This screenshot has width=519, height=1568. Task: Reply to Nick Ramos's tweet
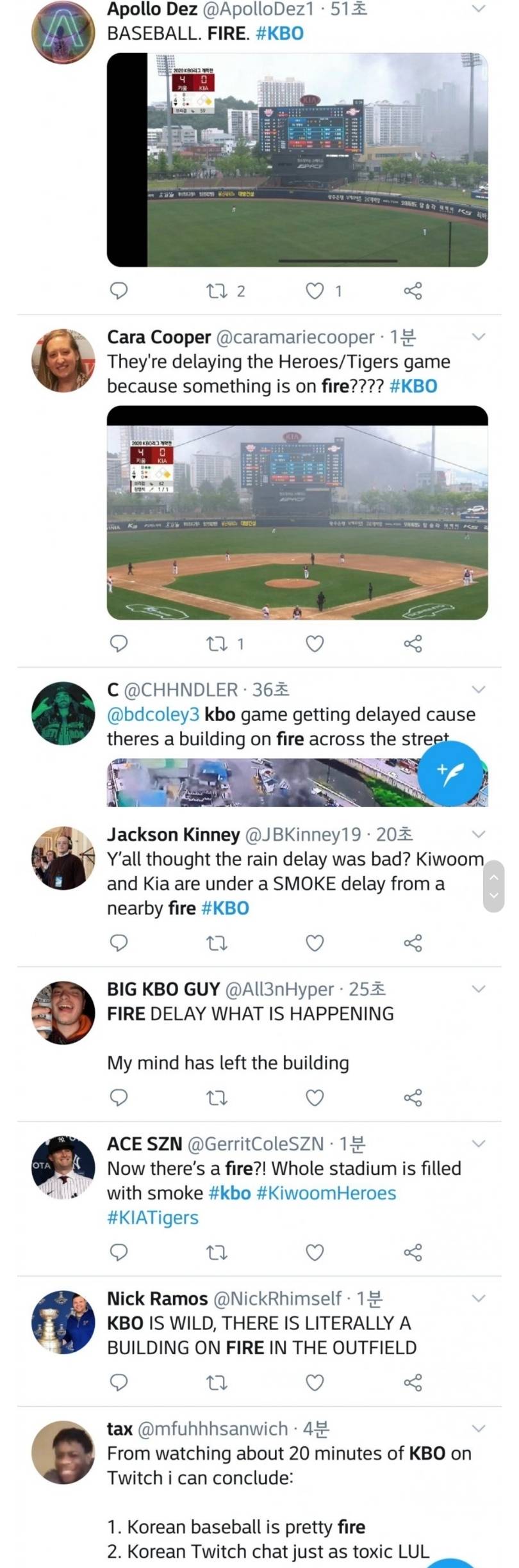pyautogui.click(x=119, y=1382)
